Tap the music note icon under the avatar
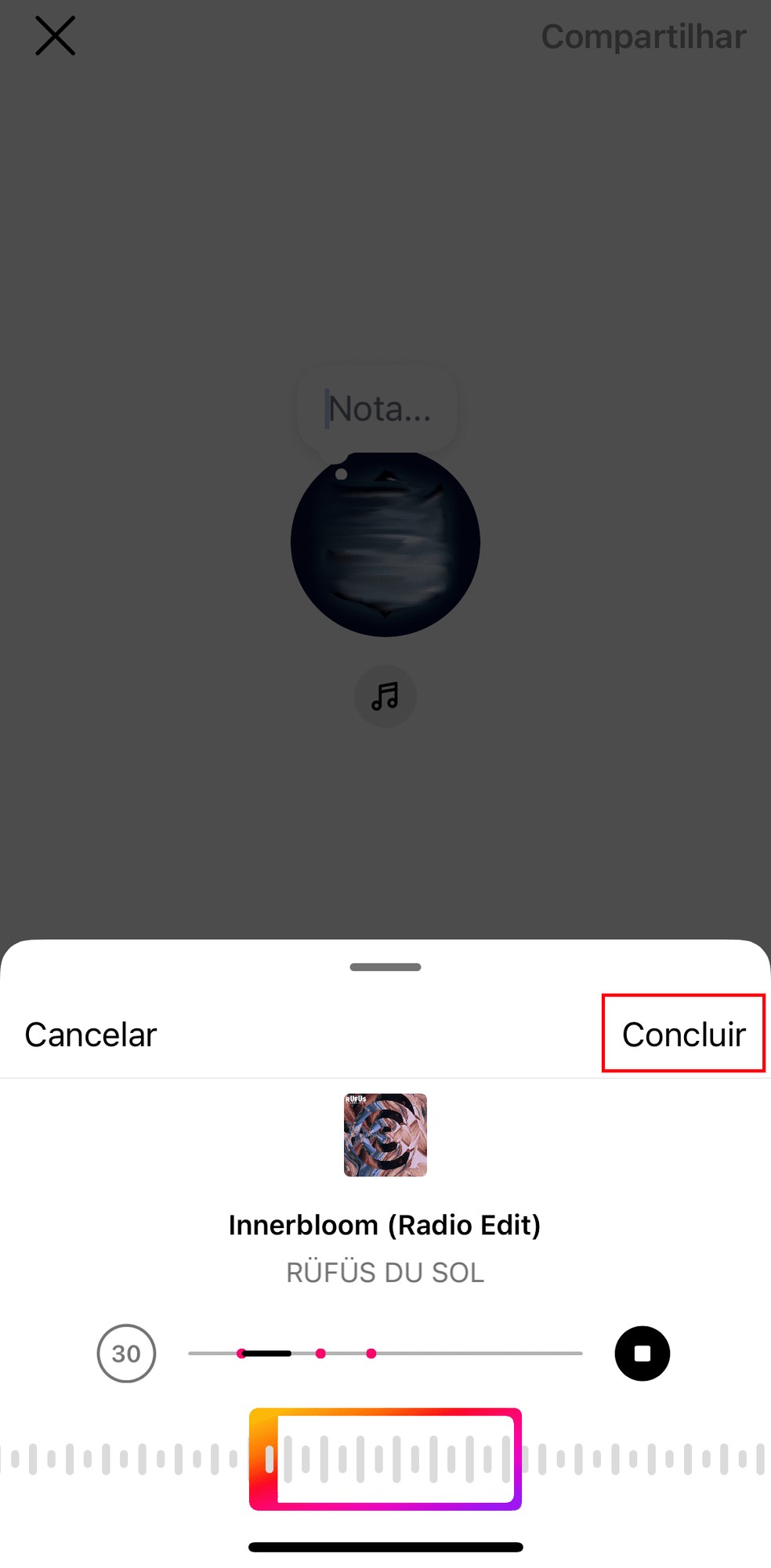Viewport: 771px width, 1568px height. click(385, 696)
